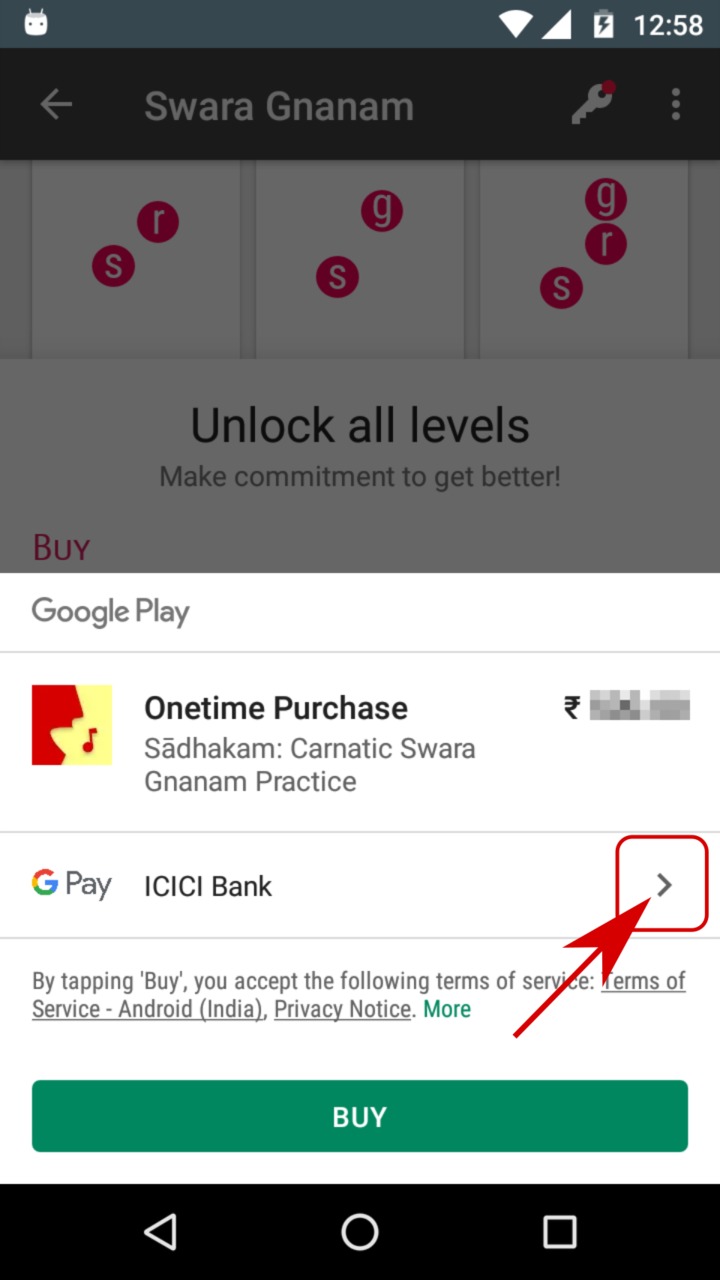720x1280 pixels.
Task: Tap the Sādhakam app icon thumbnail
Action: 71,724
